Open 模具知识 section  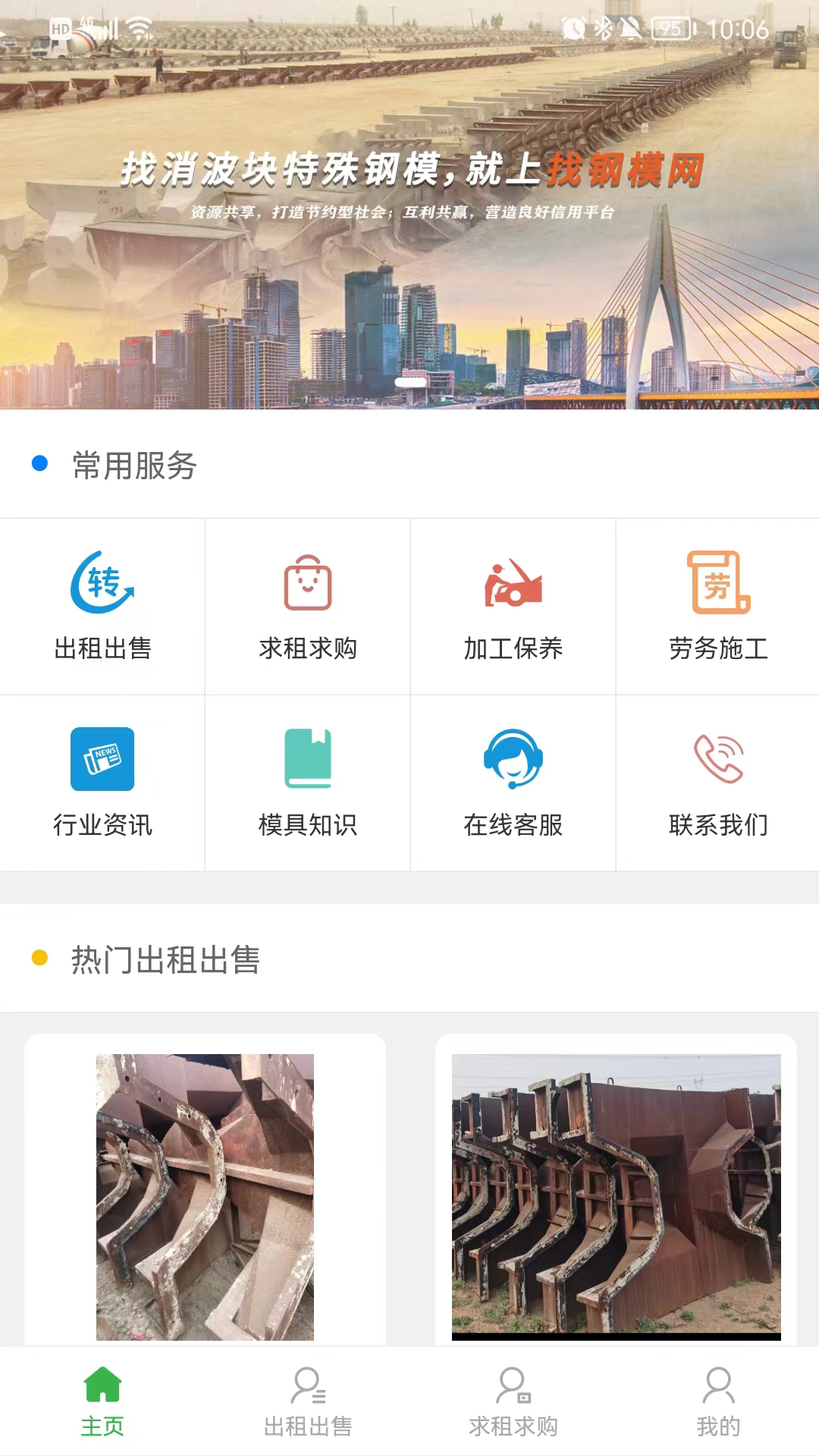coord(308,783)
